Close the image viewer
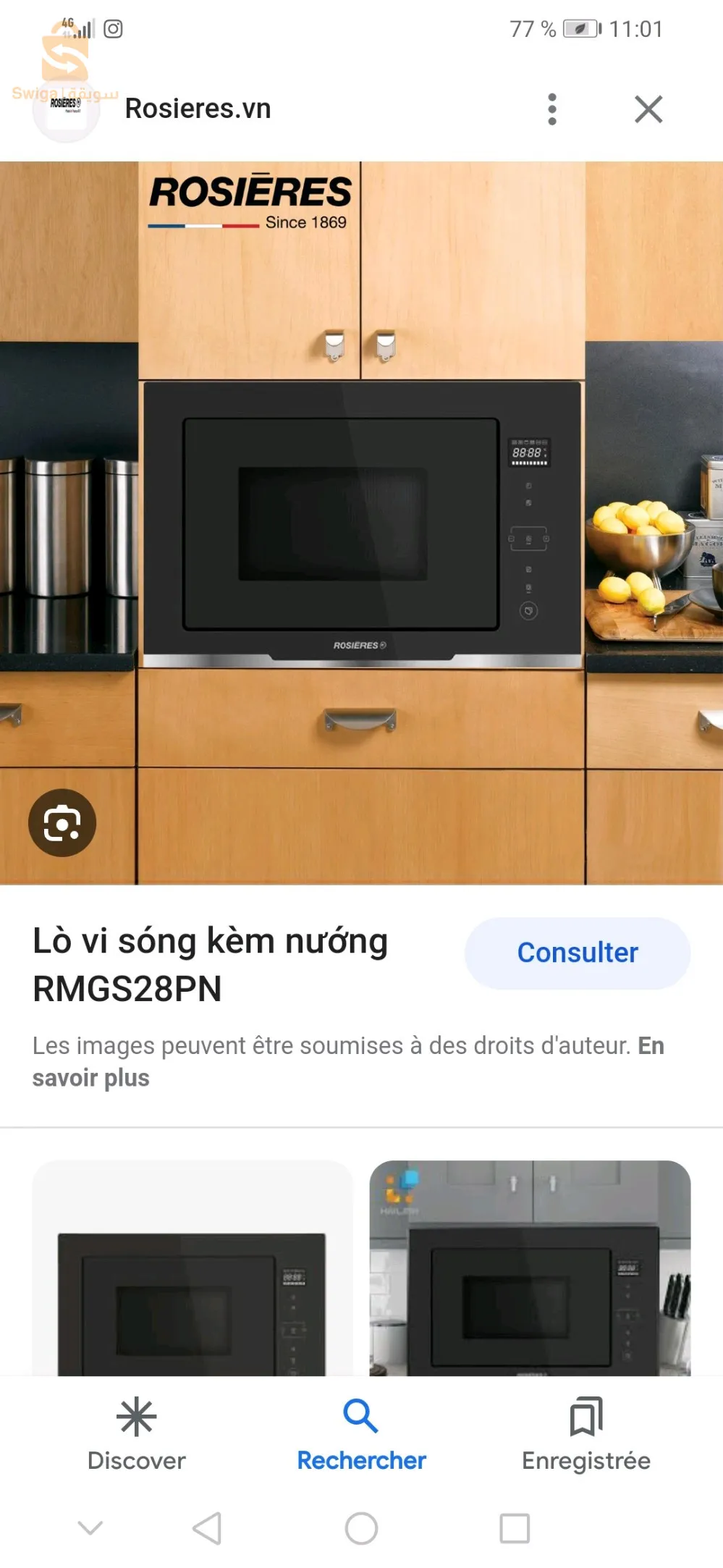The image size is (723, 1568). coord(648,109)
